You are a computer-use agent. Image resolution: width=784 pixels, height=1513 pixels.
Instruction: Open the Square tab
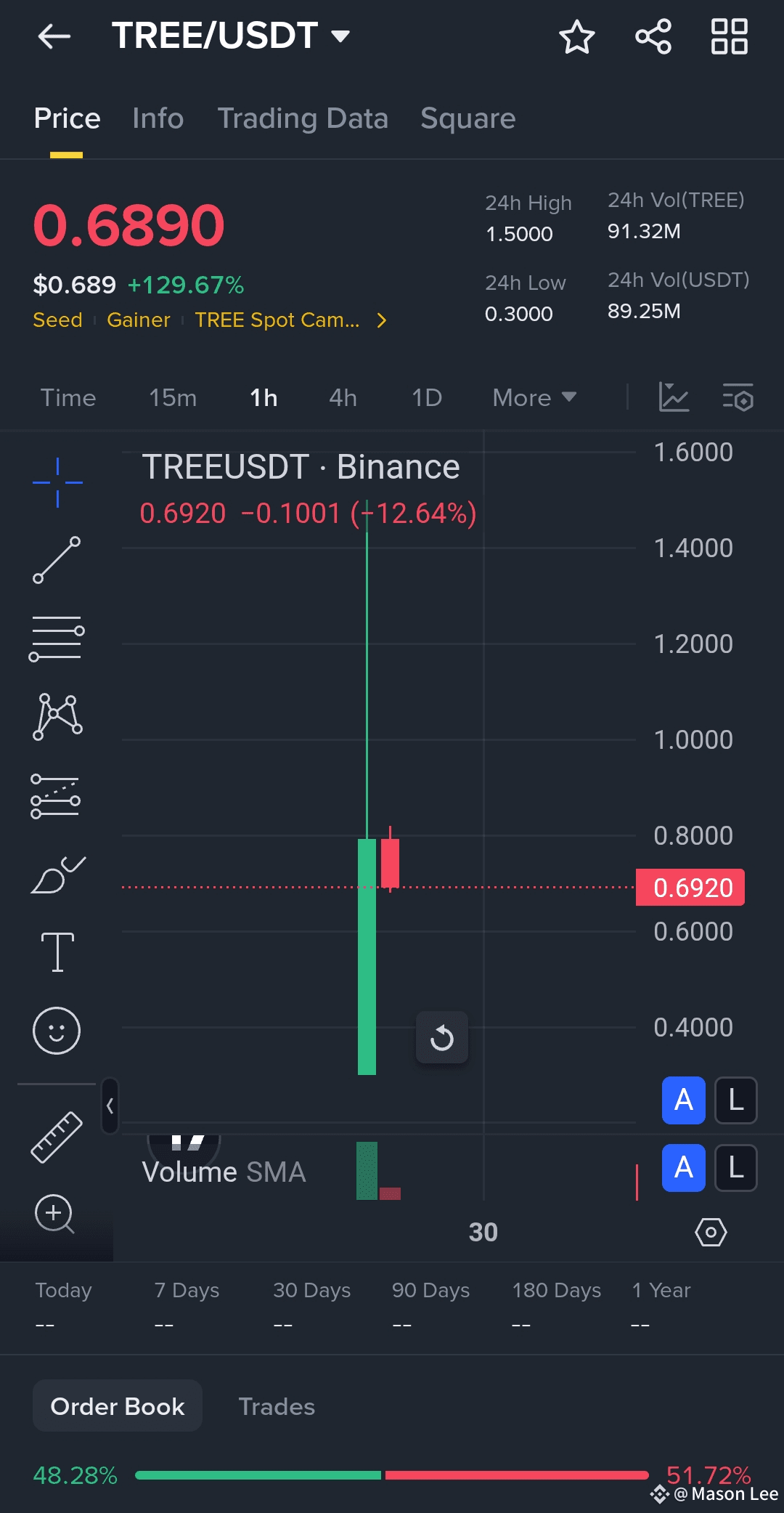468,118
